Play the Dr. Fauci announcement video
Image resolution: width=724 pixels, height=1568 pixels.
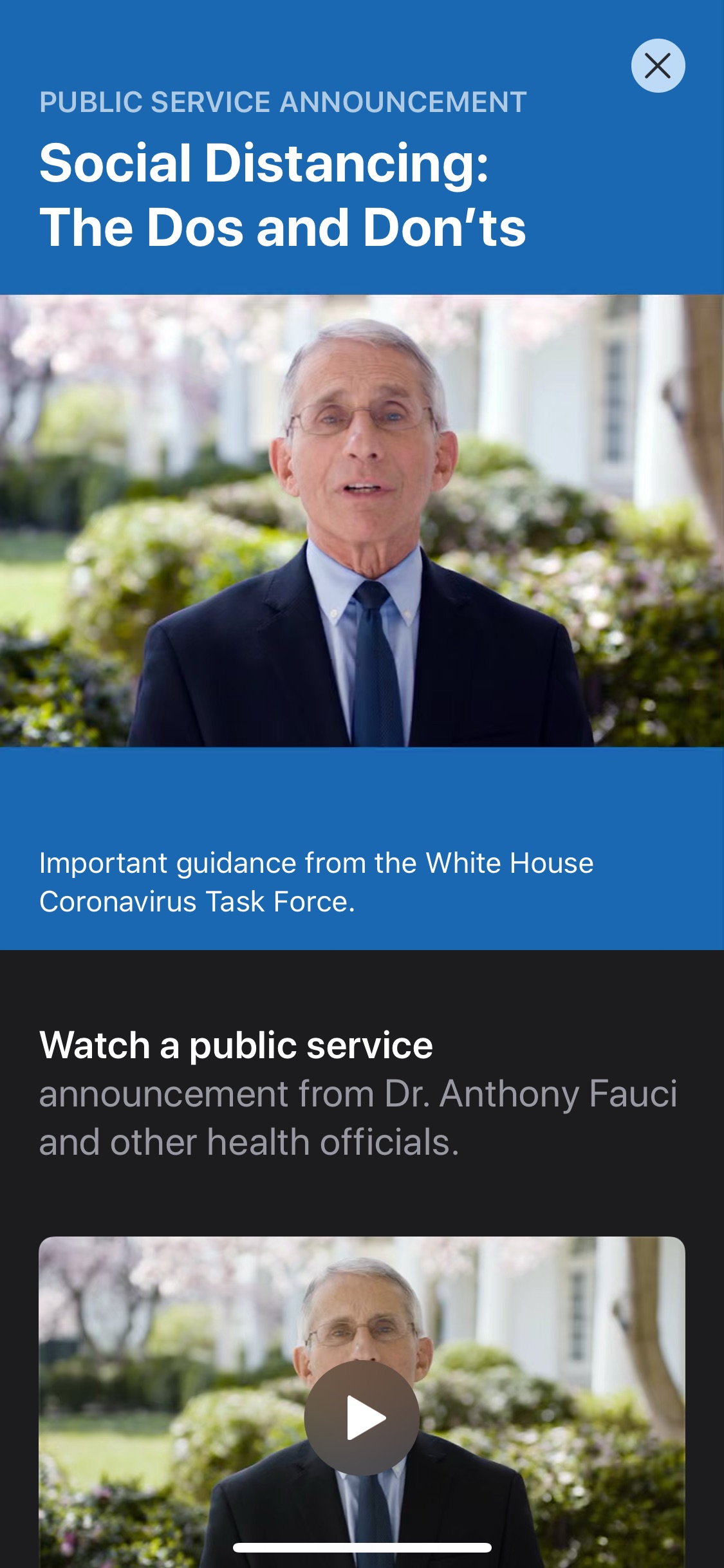click(362, 1417)
